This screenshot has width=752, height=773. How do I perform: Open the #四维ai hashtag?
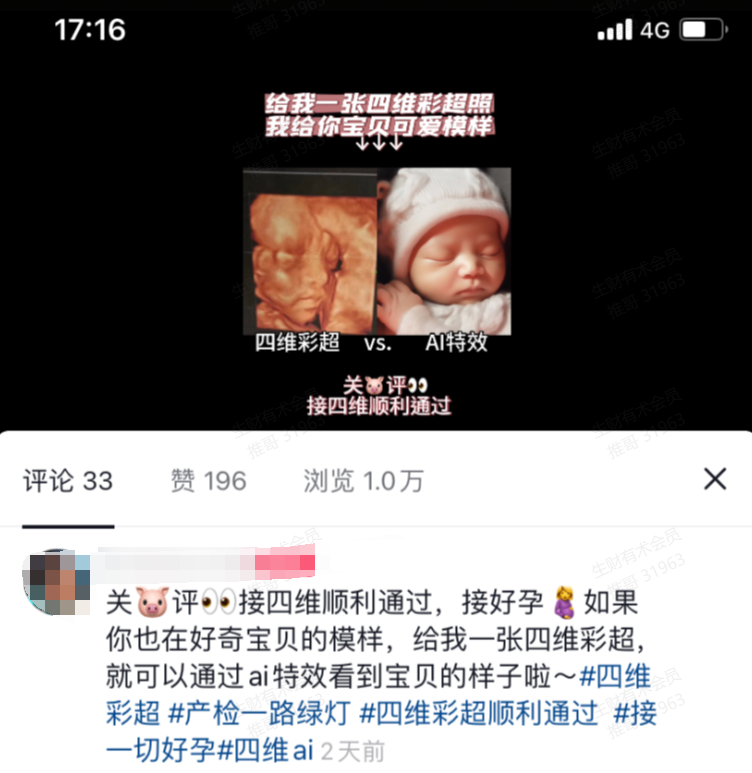coord(269,749)
